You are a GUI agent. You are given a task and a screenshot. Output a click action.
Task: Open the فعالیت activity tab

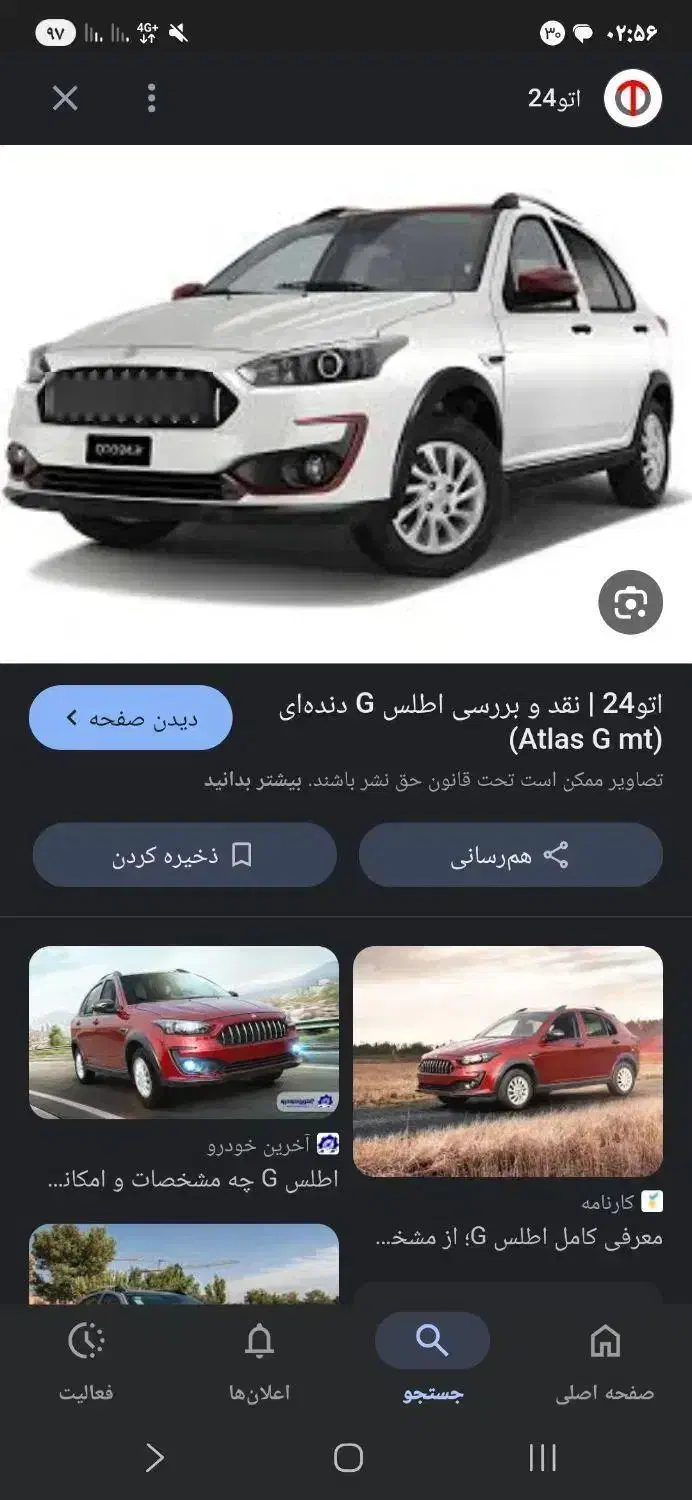pos(86,1358)
